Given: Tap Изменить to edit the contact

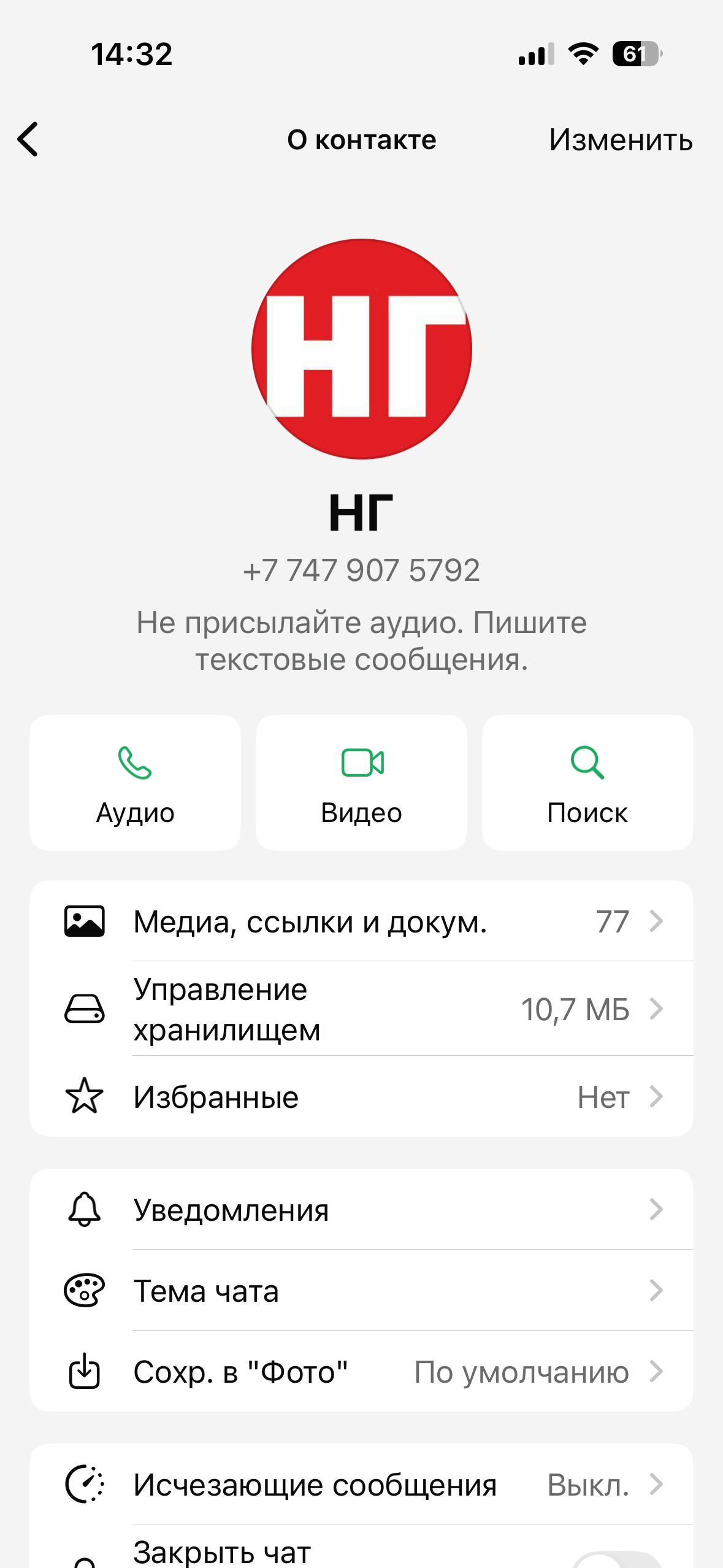Looking at the screenshot, I should 620,140.
